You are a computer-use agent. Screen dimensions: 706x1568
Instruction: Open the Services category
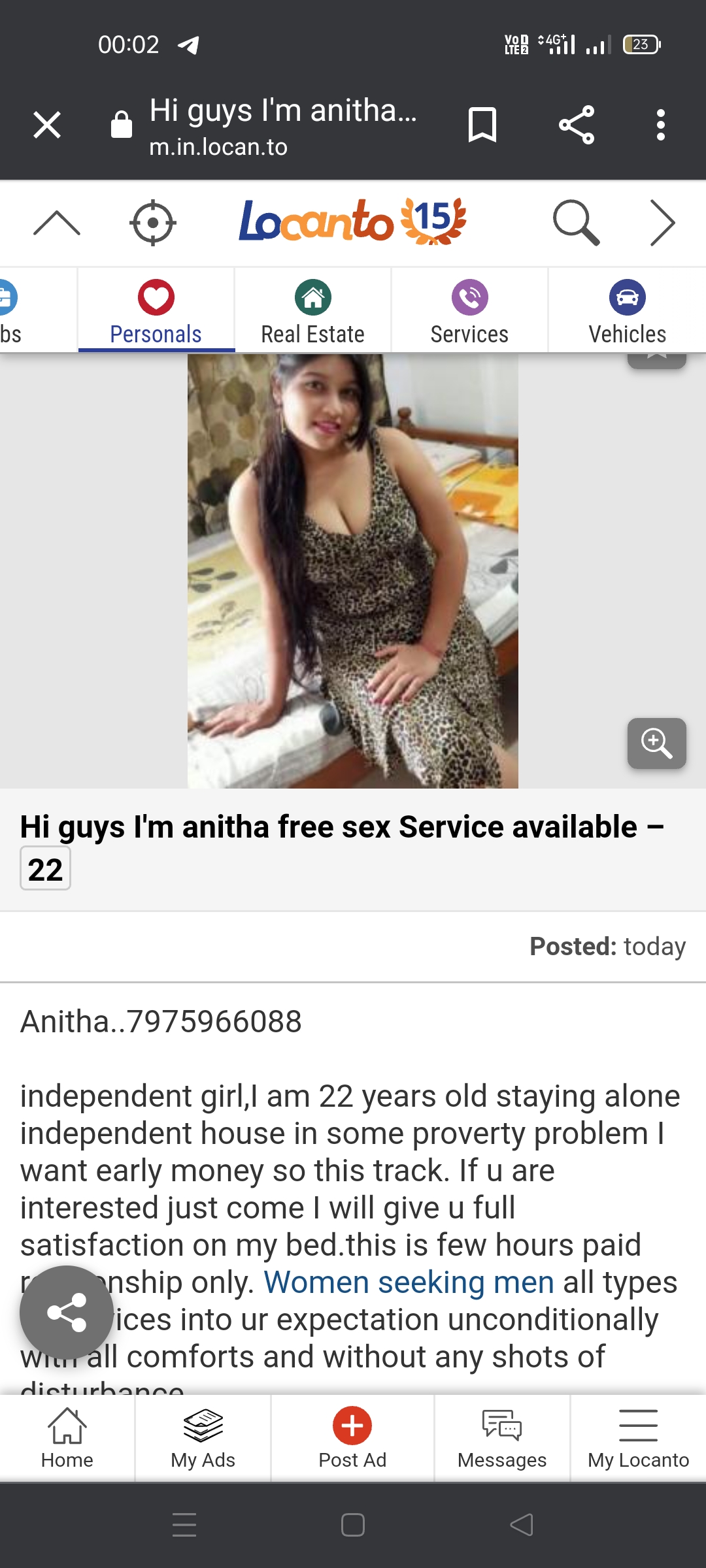click(469, 311)
